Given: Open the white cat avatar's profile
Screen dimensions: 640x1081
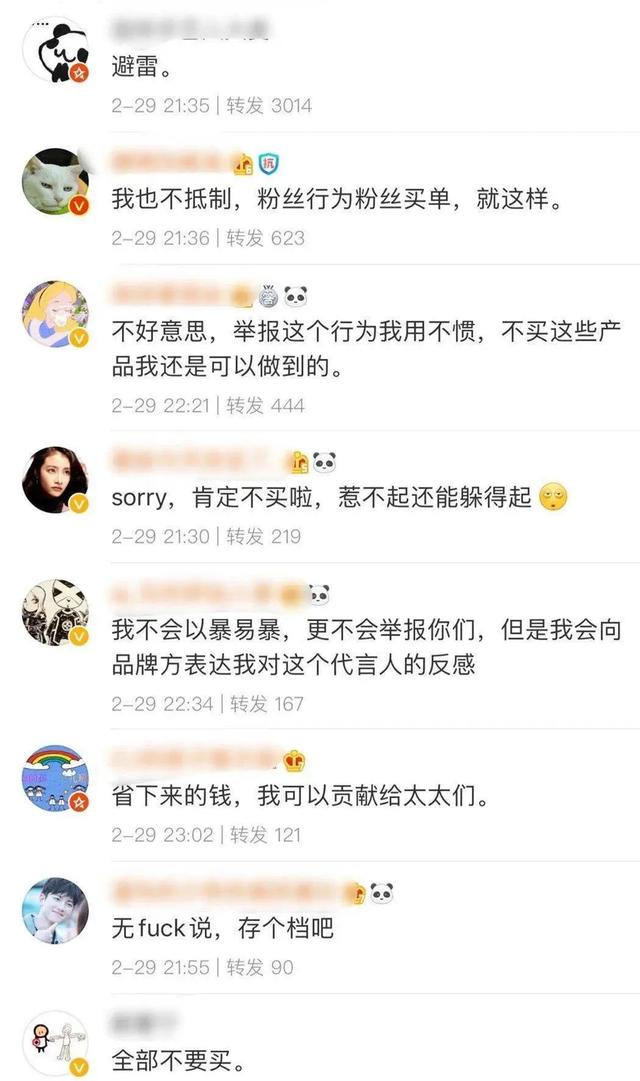Looking at the screenshot, I should click(x=56, y=183).
